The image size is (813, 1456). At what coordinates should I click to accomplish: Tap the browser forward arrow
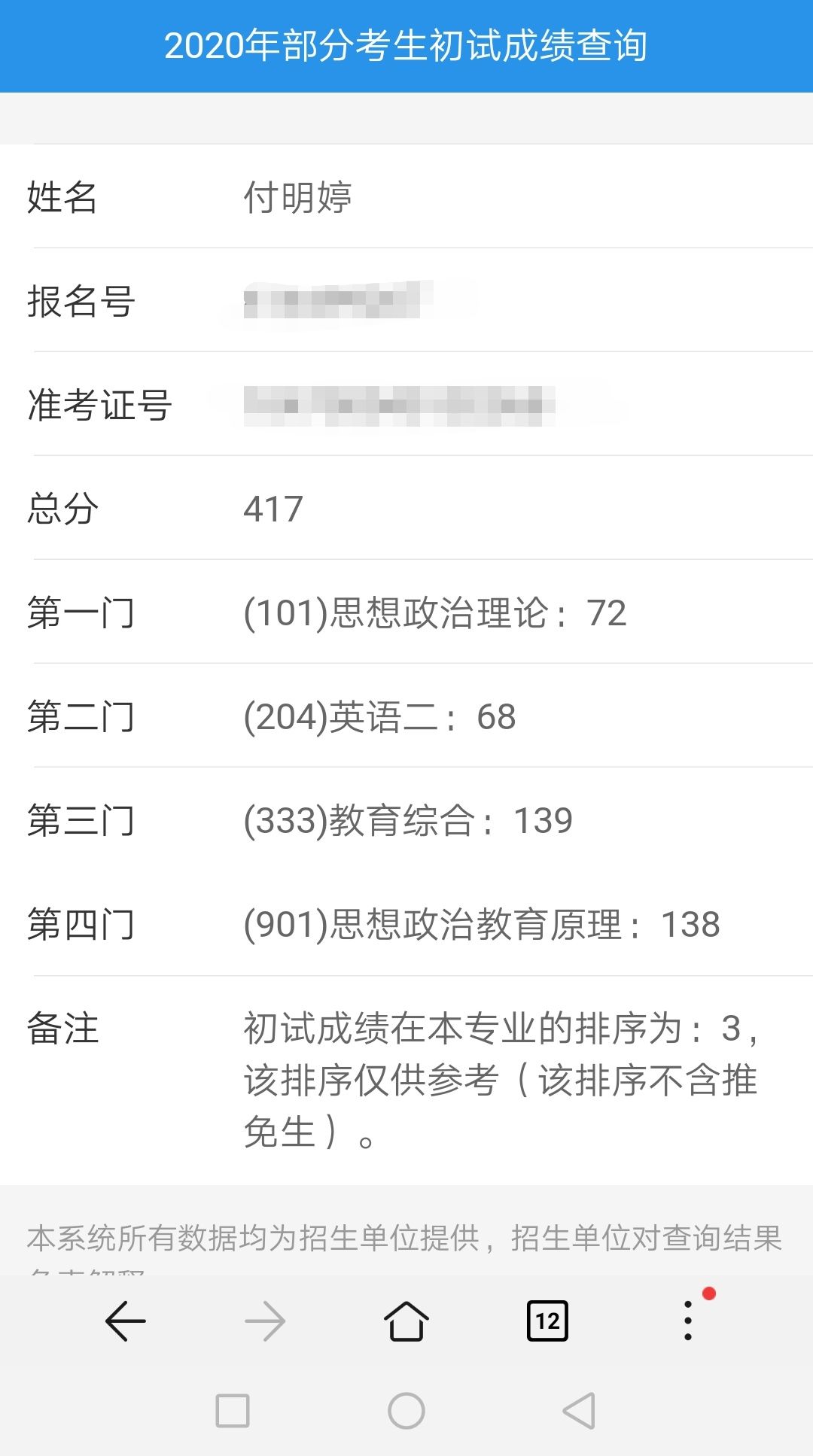click(x=266, y=1321)
